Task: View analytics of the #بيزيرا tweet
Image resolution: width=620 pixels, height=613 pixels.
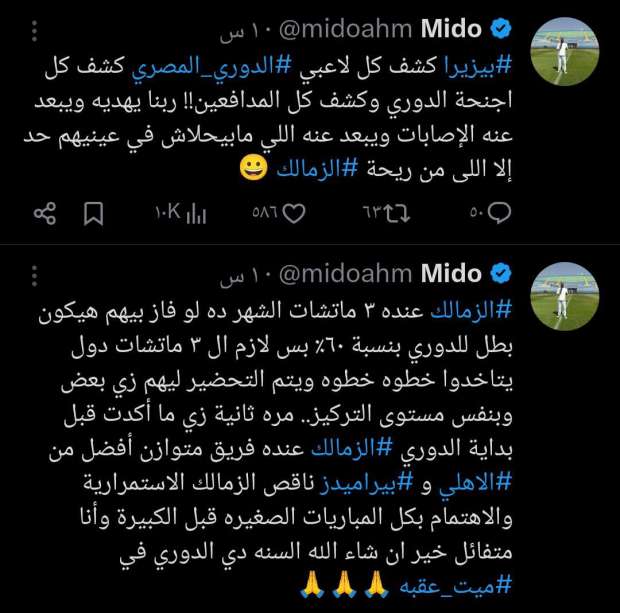Action: [196, 213]
